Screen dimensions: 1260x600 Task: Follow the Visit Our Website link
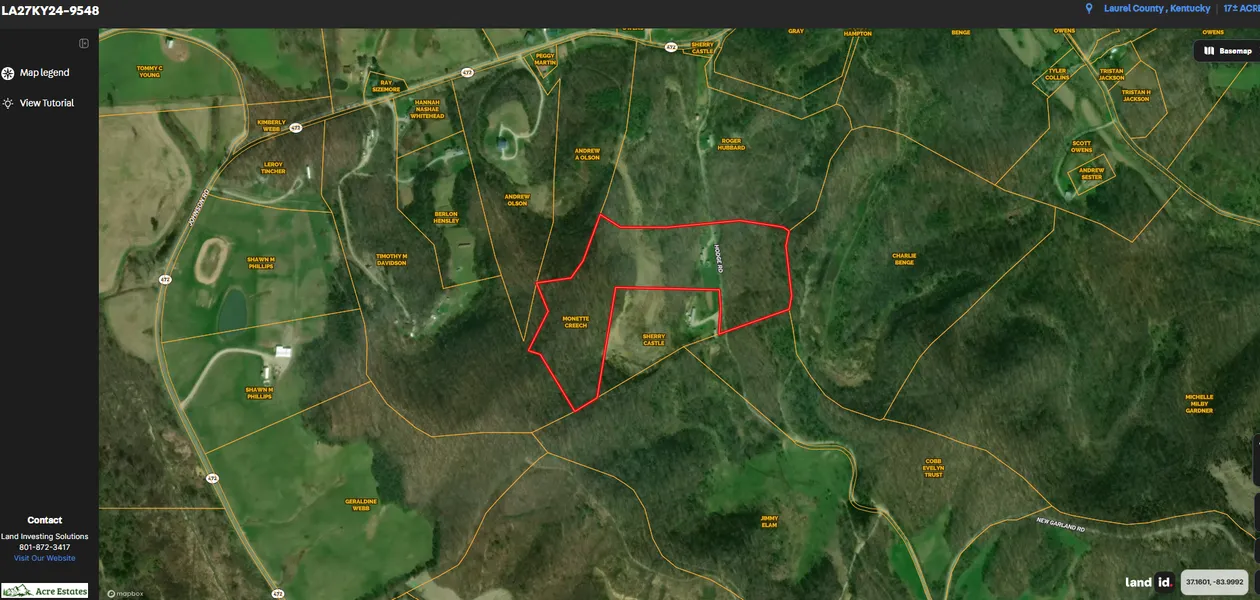(44, 558)
